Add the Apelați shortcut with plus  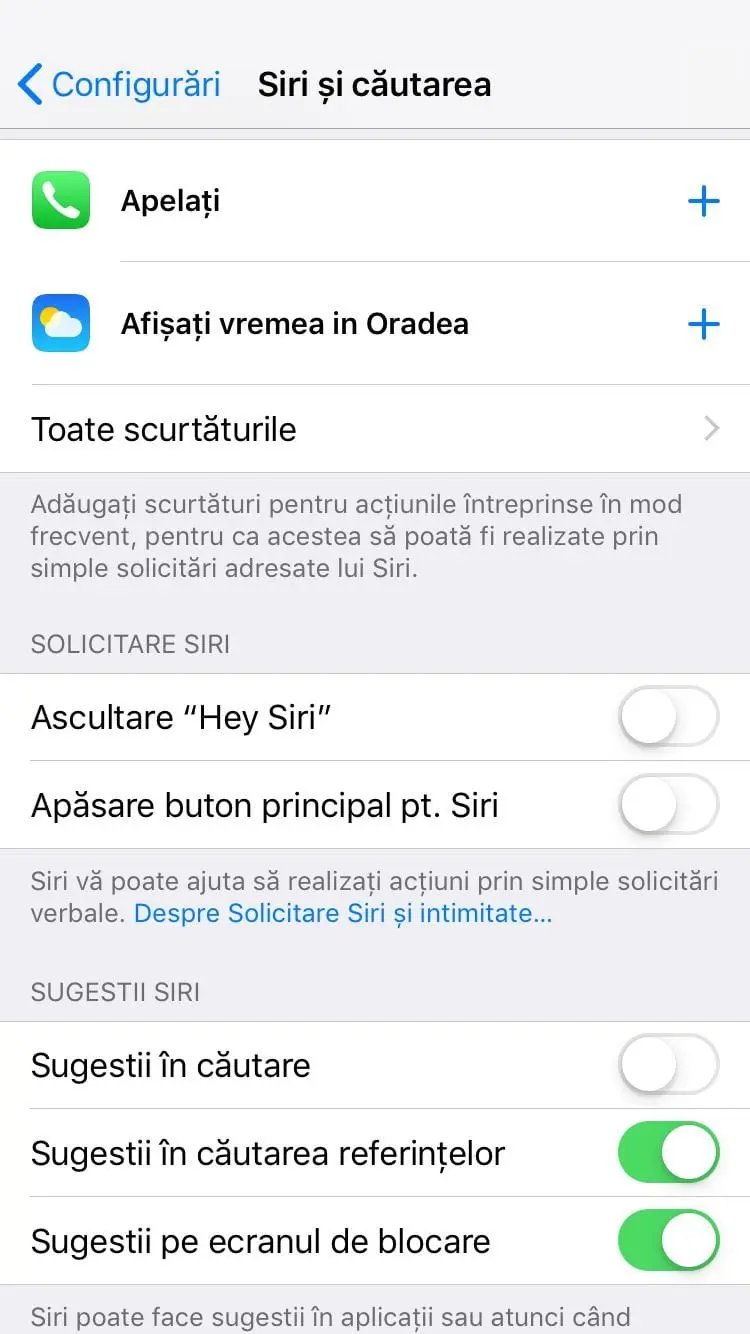[704, 201]
